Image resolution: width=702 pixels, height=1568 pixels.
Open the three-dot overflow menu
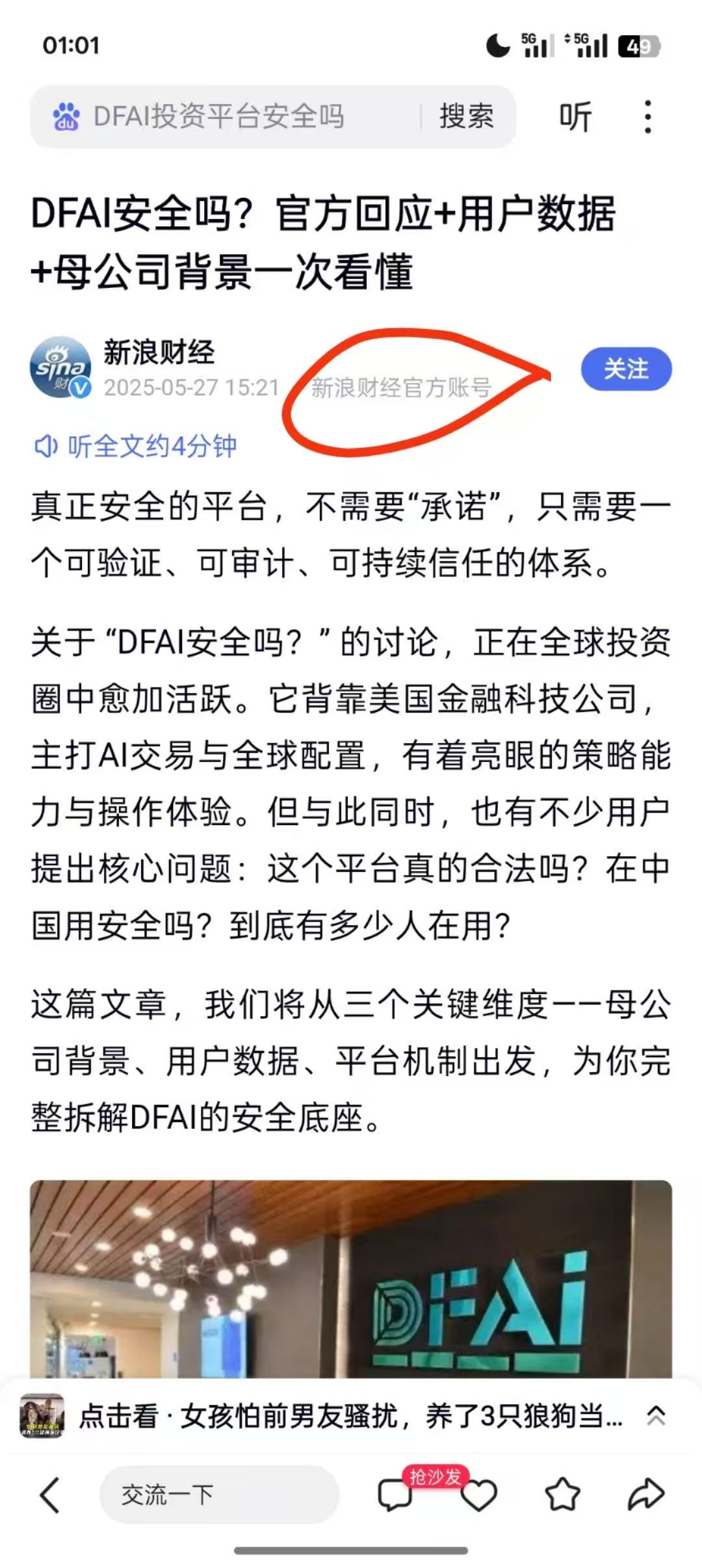click(647, 117)
